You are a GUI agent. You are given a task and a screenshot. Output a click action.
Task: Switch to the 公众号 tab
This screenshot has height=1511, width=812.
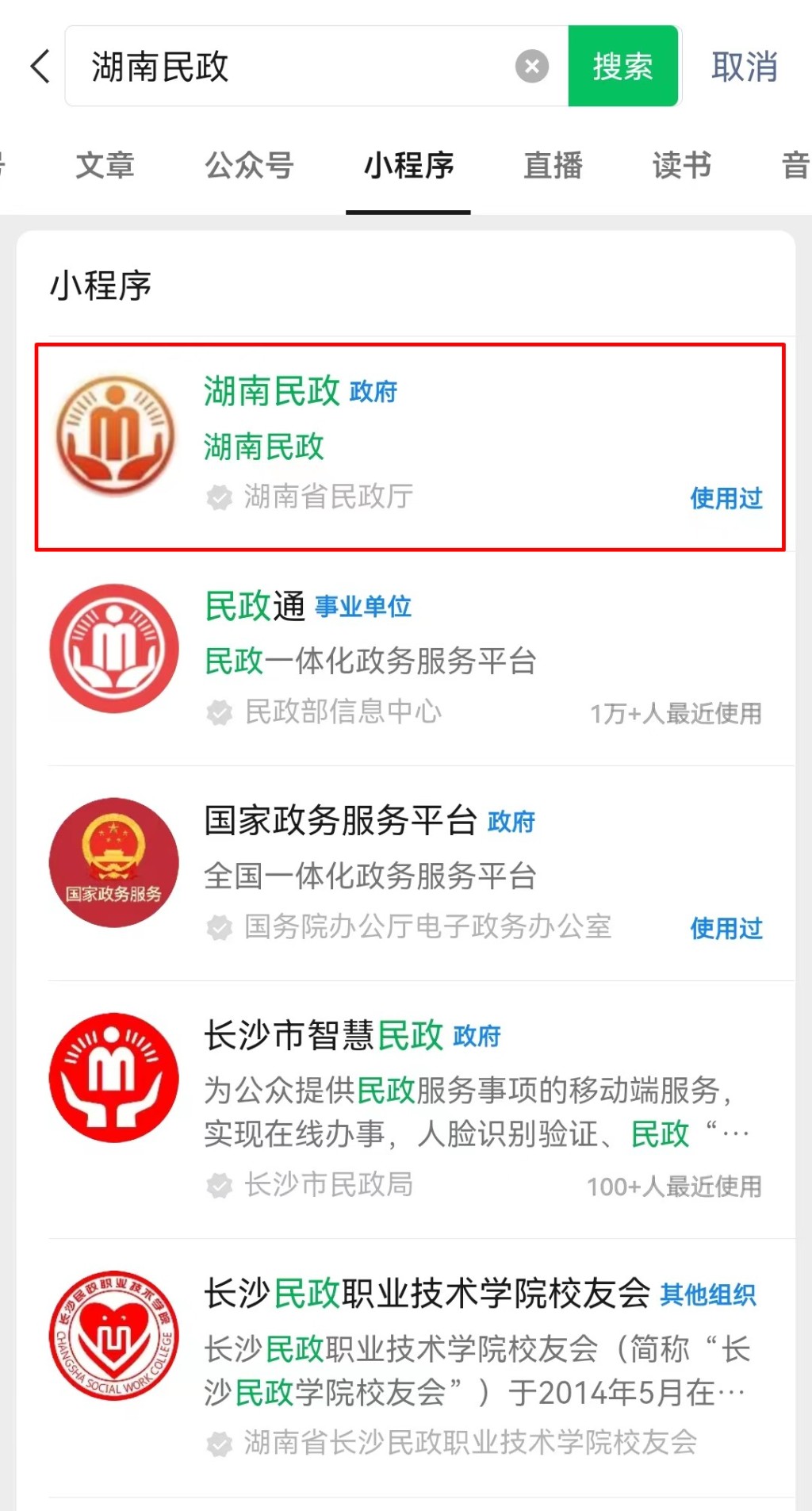(249, 166)
